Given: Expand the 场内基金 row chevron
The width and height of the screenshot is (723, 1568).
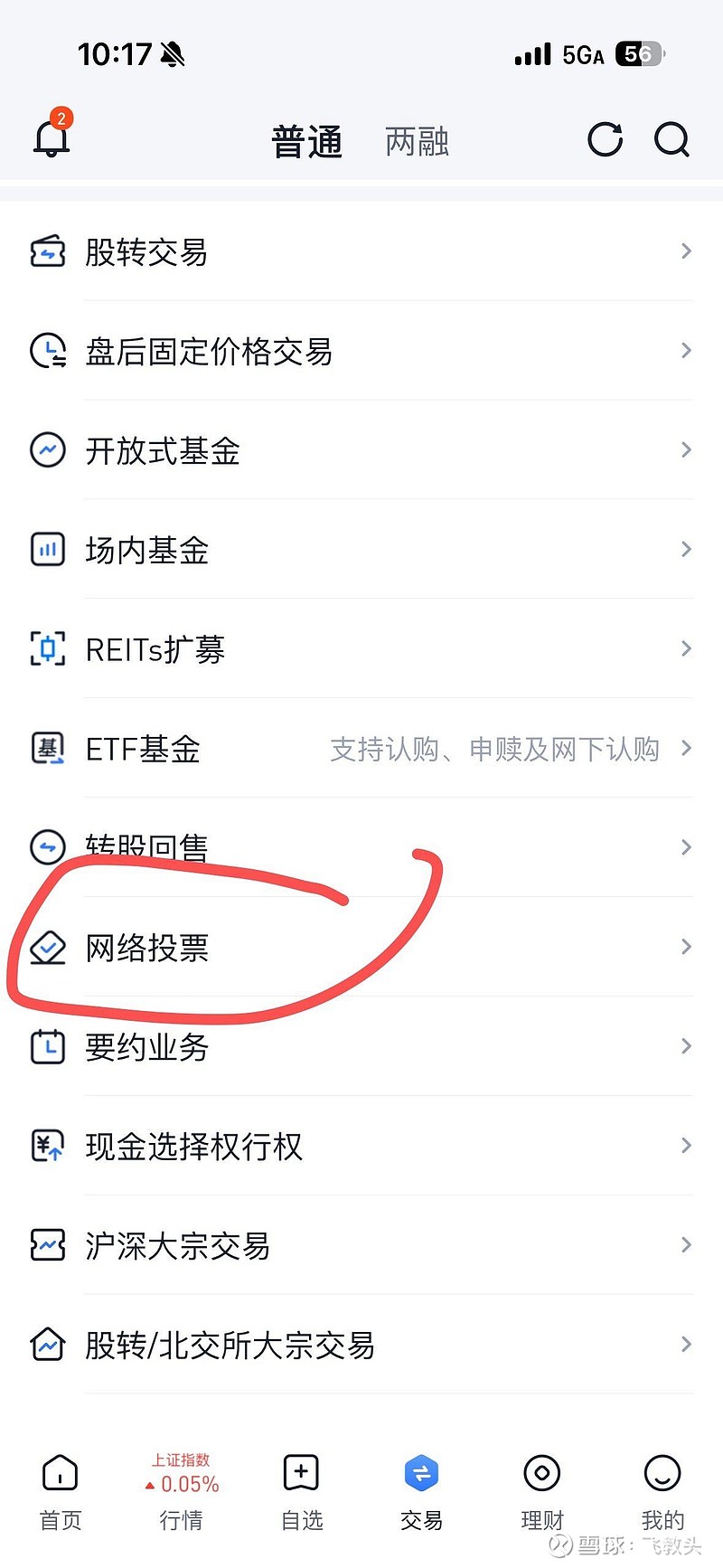Looking at the screenshot, I should click(x=685, y=549).
